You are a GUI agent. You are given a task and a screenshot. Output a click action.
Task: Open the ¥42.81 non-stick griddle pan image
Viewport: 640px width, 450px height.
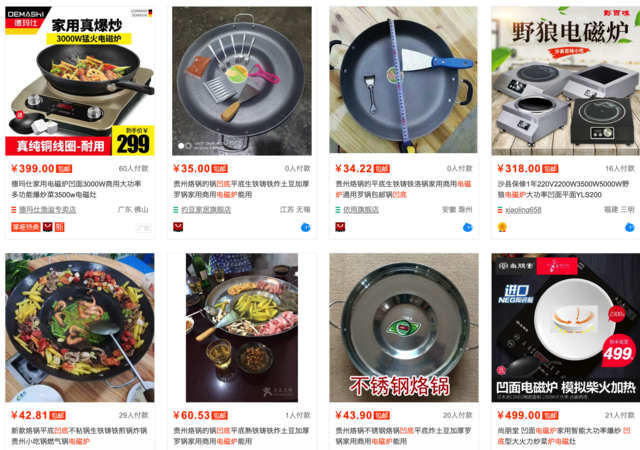point(80,327)
